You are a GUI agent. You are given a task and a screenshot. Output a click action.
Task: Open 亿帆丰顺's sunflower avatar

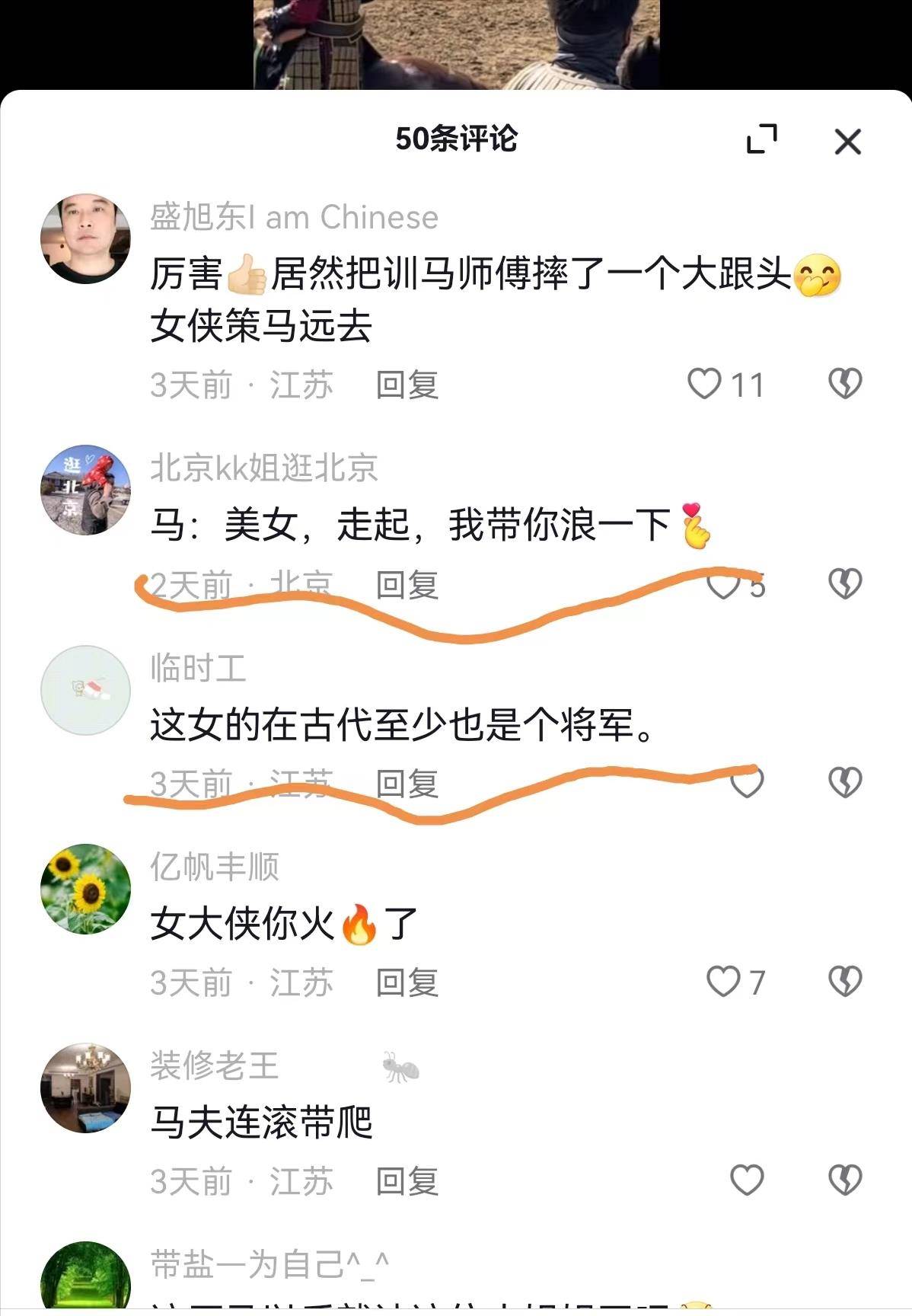pyautogui.click(x=85, y=889)
